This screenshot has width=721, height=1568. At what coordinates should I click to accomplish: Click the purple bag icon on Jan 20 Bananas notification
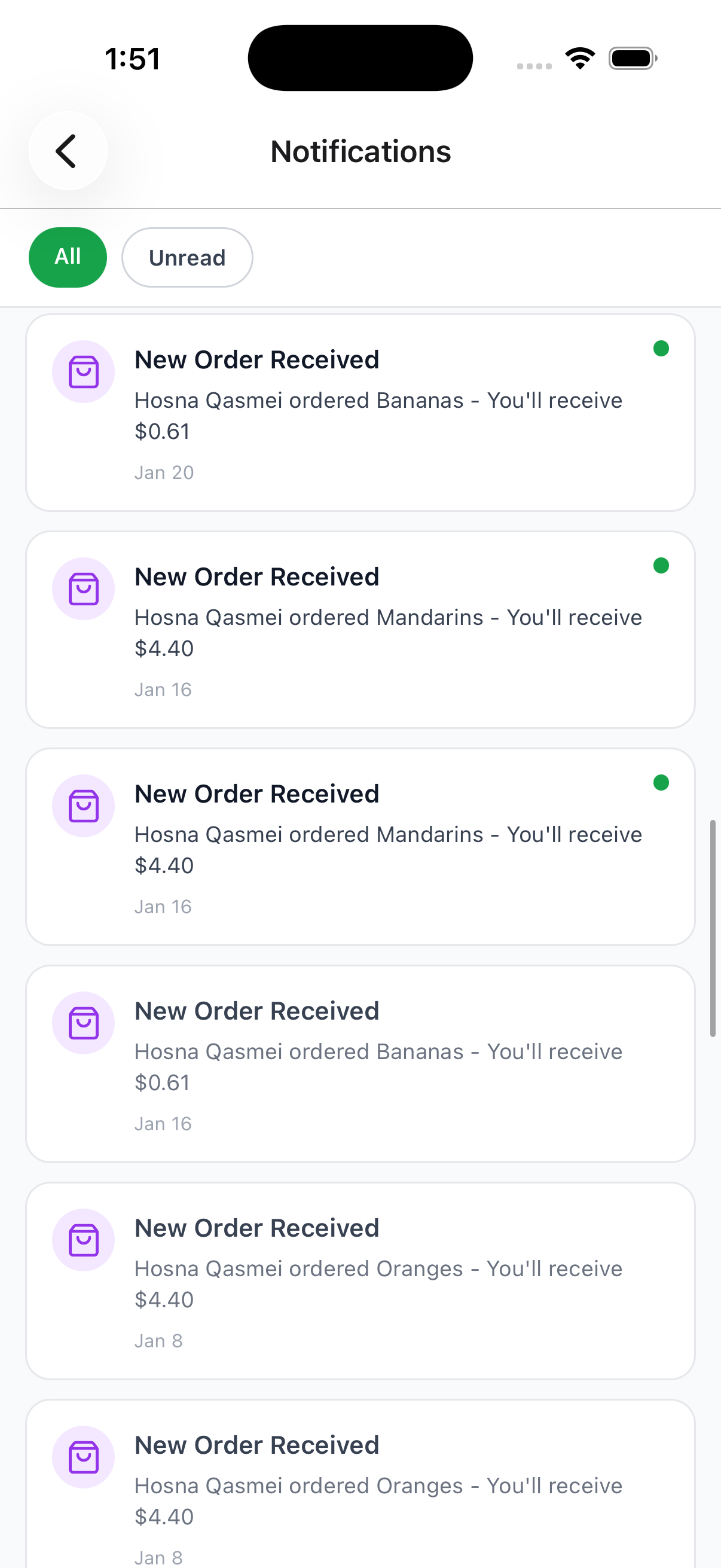pos(83,372)
